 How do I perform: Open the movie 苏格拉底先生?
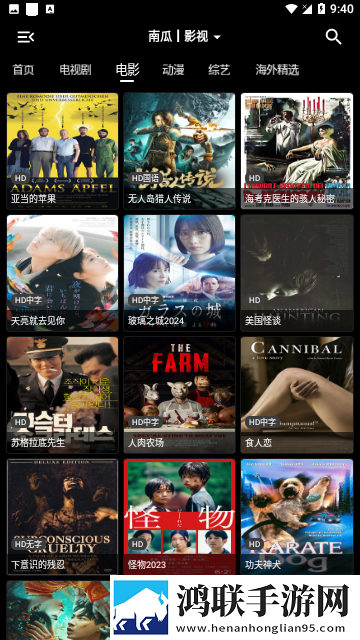(x=62, y=395)
